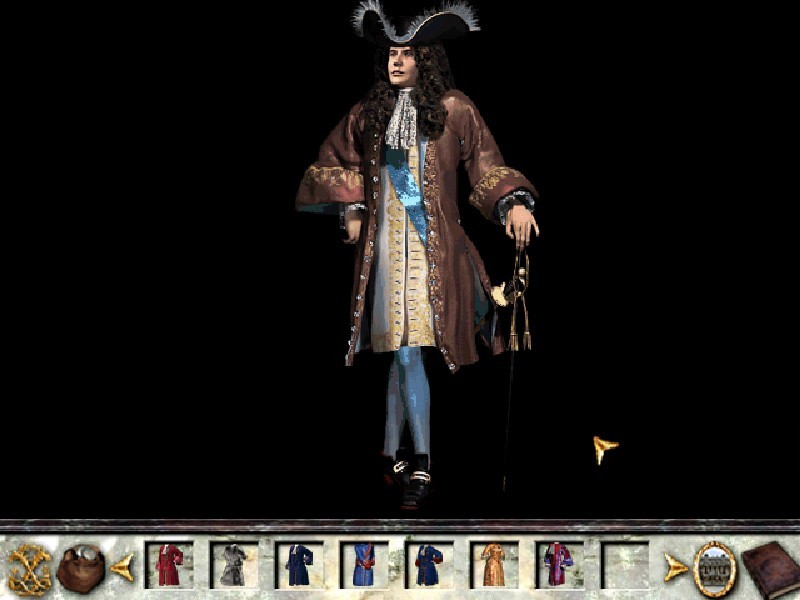Select the red coat costume

pos(169,566)
